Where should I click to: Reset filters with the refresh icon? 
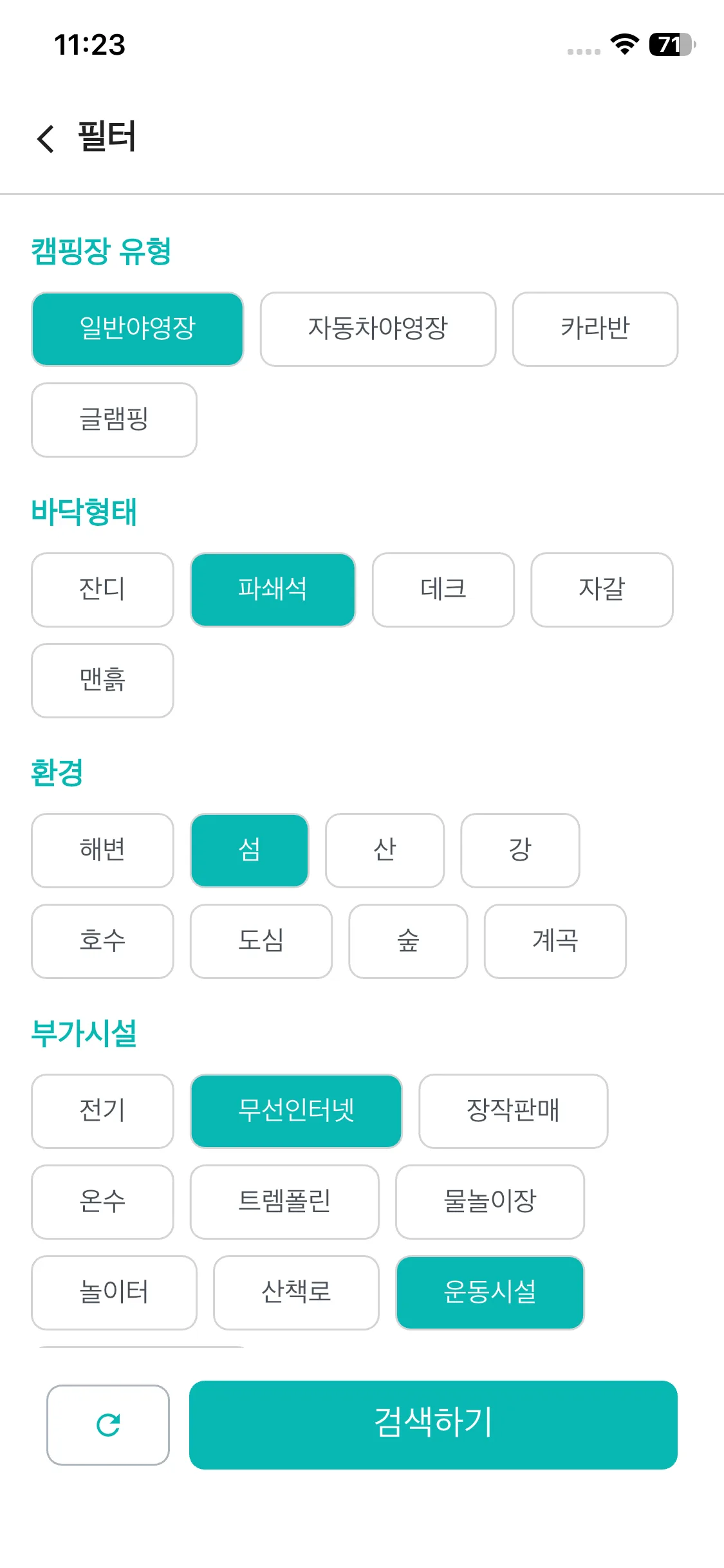[x=108, y=1425]
